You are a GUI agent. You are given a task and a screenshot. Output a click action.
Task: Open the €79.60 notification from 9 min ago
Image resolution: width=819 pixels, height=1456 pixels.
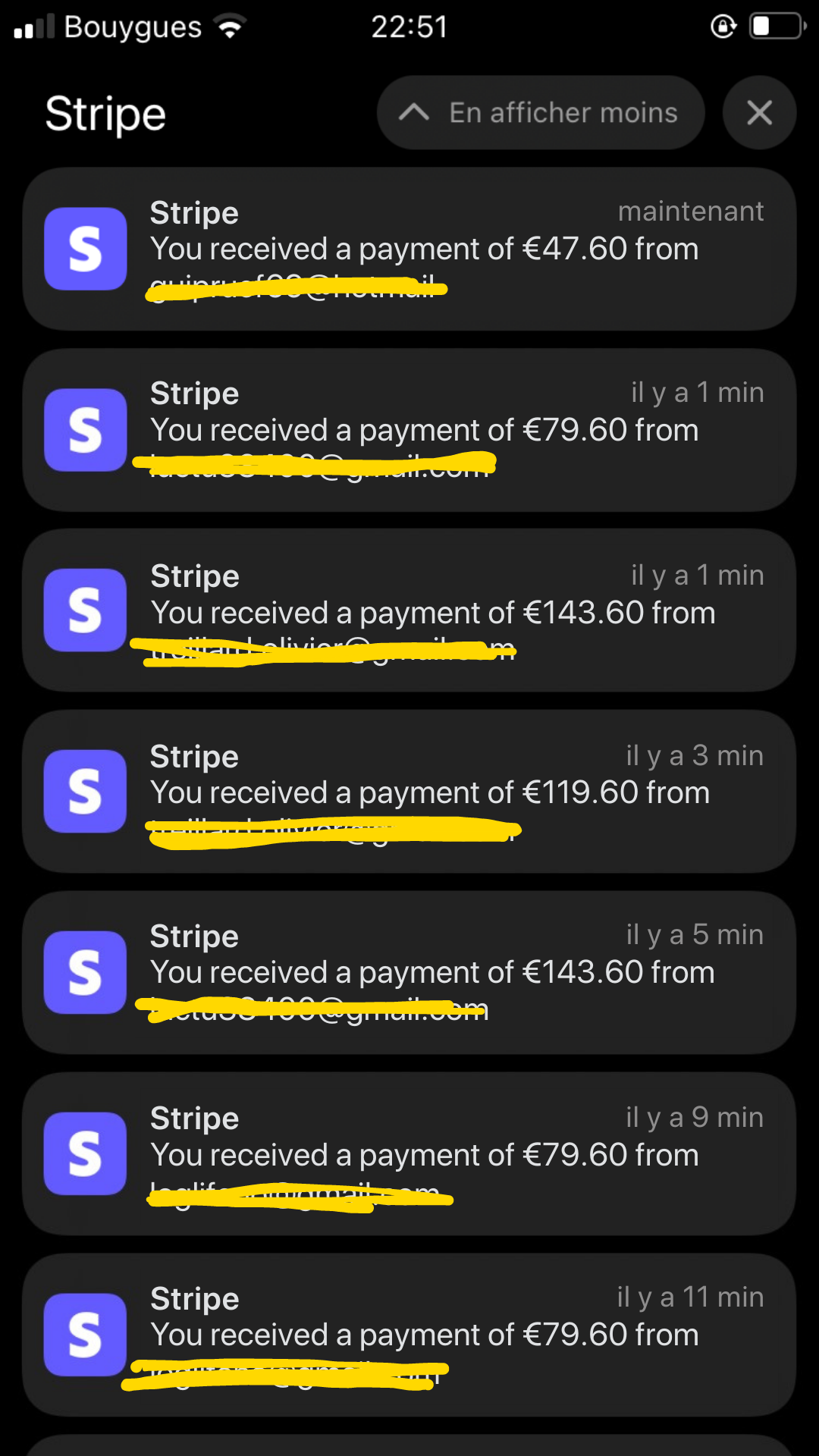[x=409, y=1153]
